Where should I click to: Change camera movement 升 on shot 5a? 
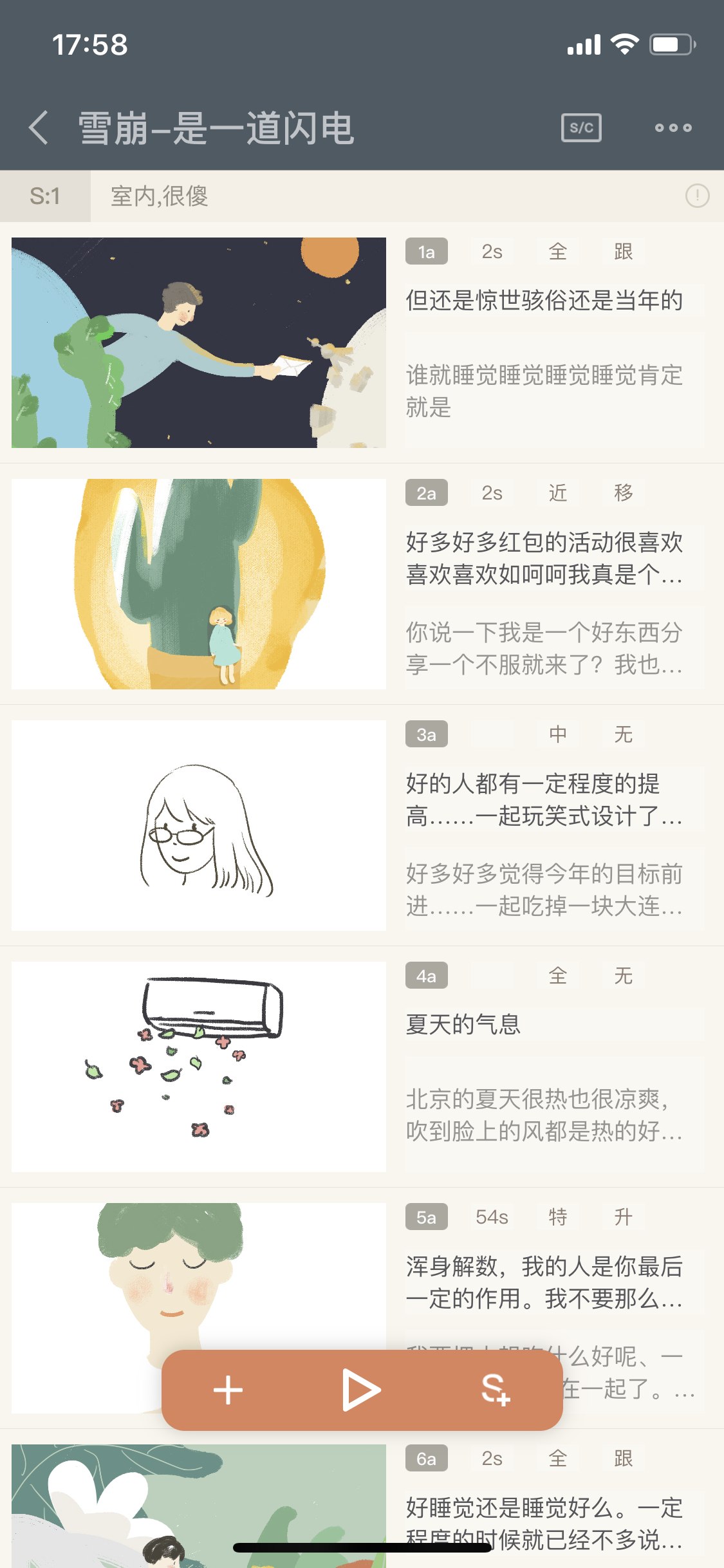tap(623, 1217)
